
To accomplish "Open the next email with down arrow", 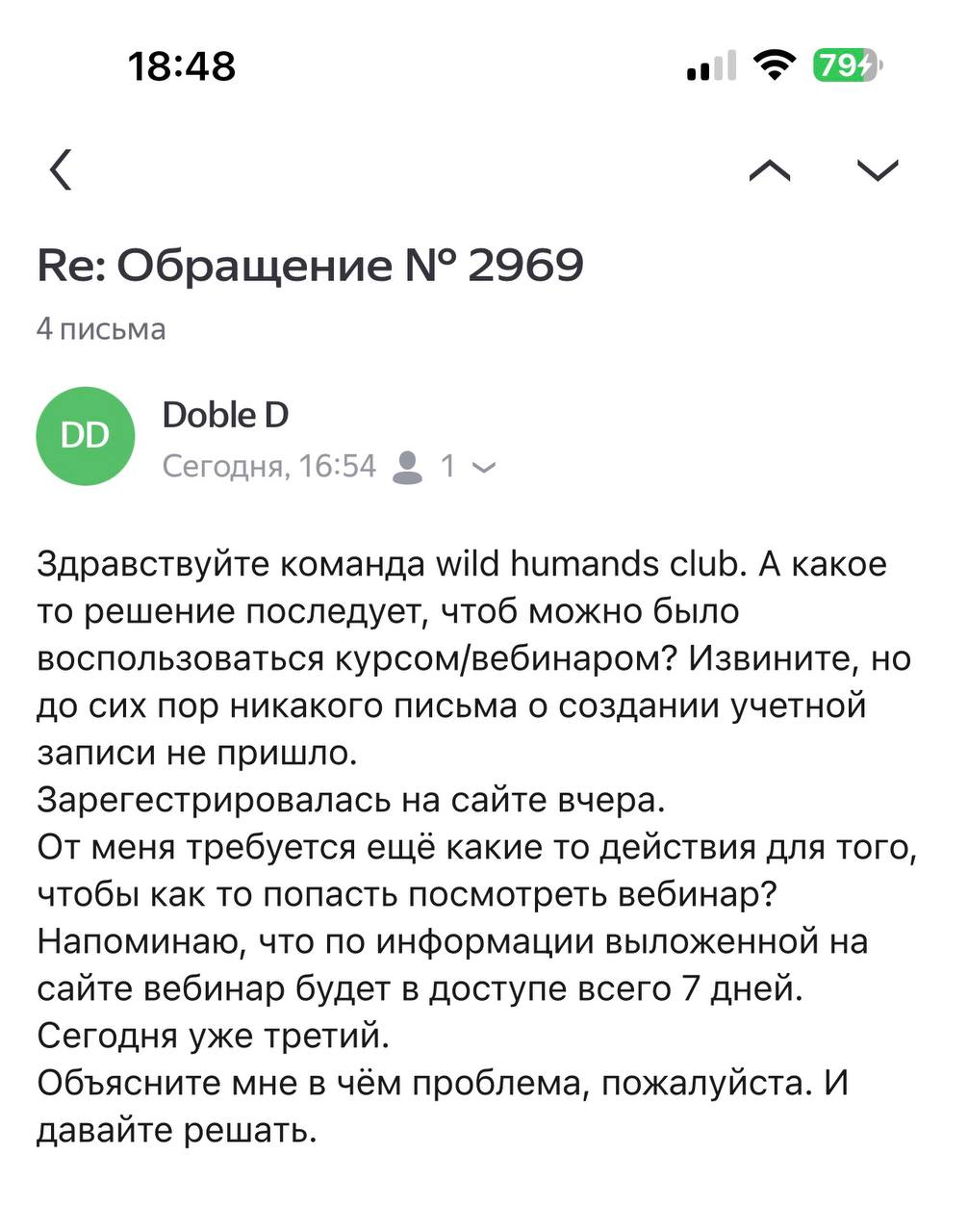I will 877,170.
